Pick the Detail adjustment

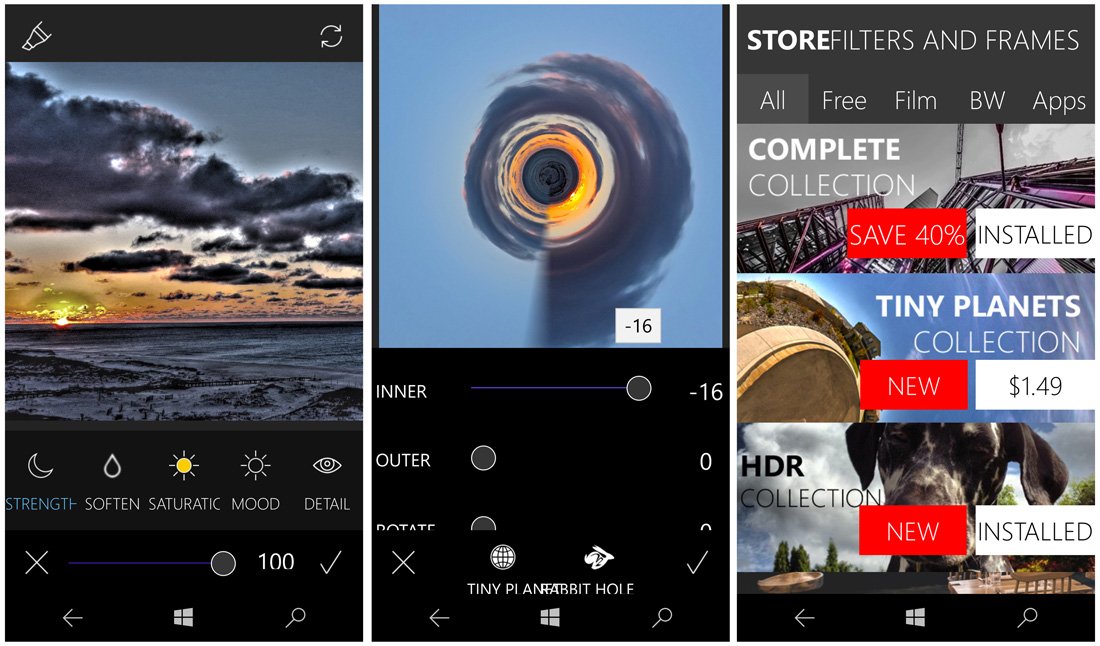(x=327, y=481)
